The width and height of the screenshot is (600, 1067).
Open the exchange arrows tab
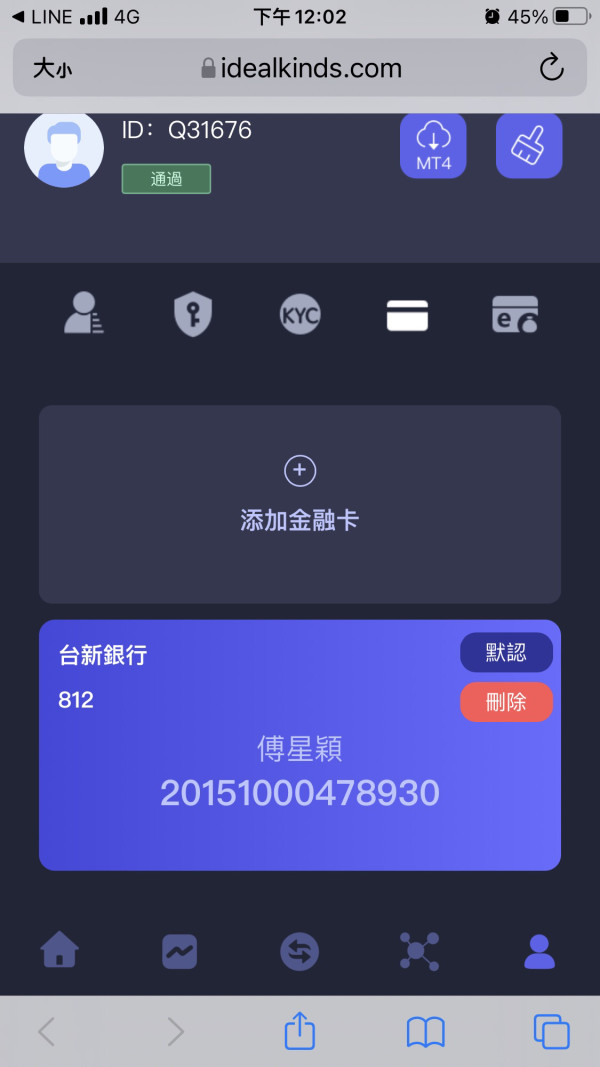299,951
